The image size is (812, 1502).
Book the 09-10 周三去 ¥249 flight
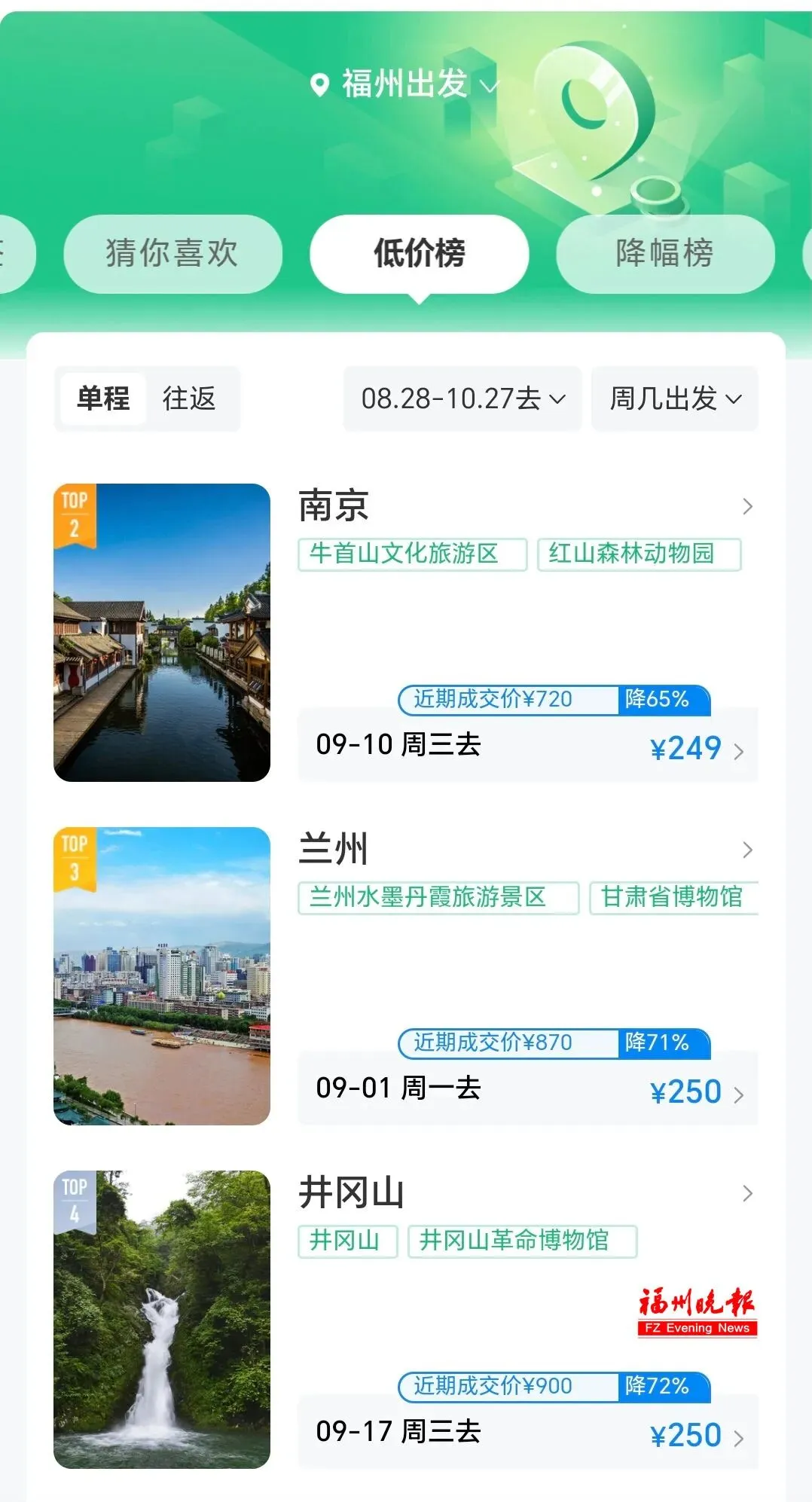[527, 745]
